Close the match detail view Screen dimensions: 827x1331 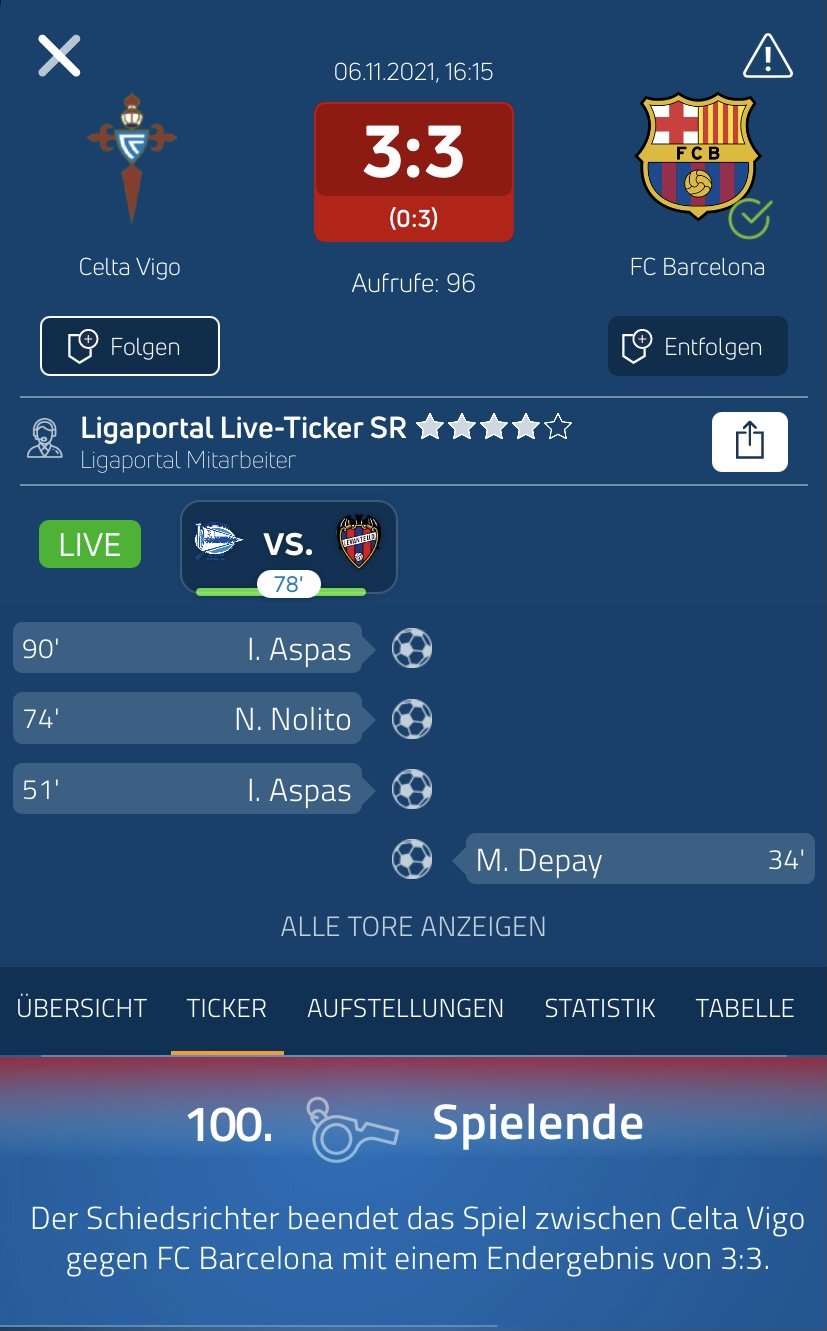pos(59,55)
